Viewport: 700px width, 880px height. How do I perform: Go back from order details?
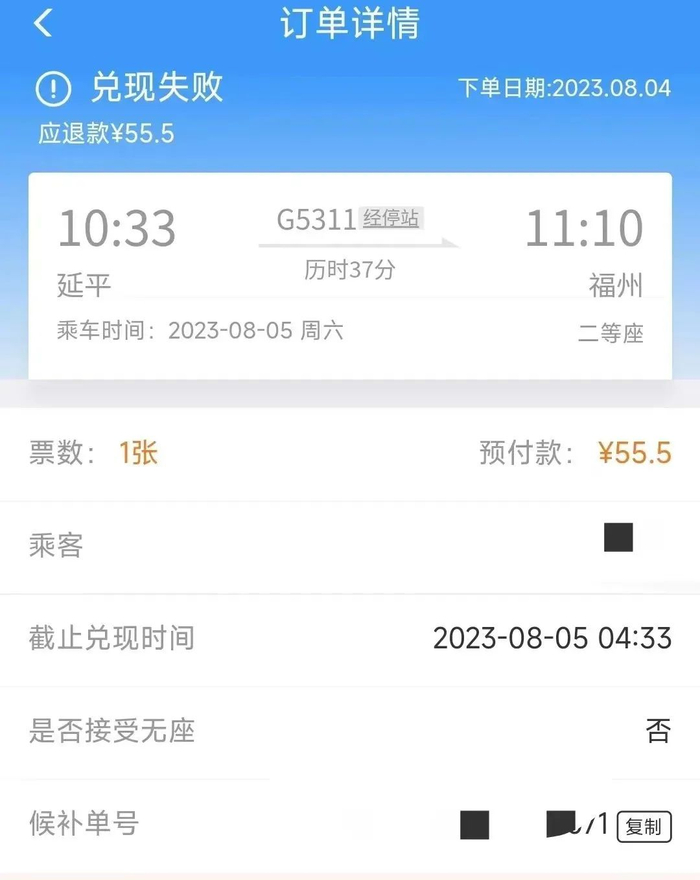42,23
